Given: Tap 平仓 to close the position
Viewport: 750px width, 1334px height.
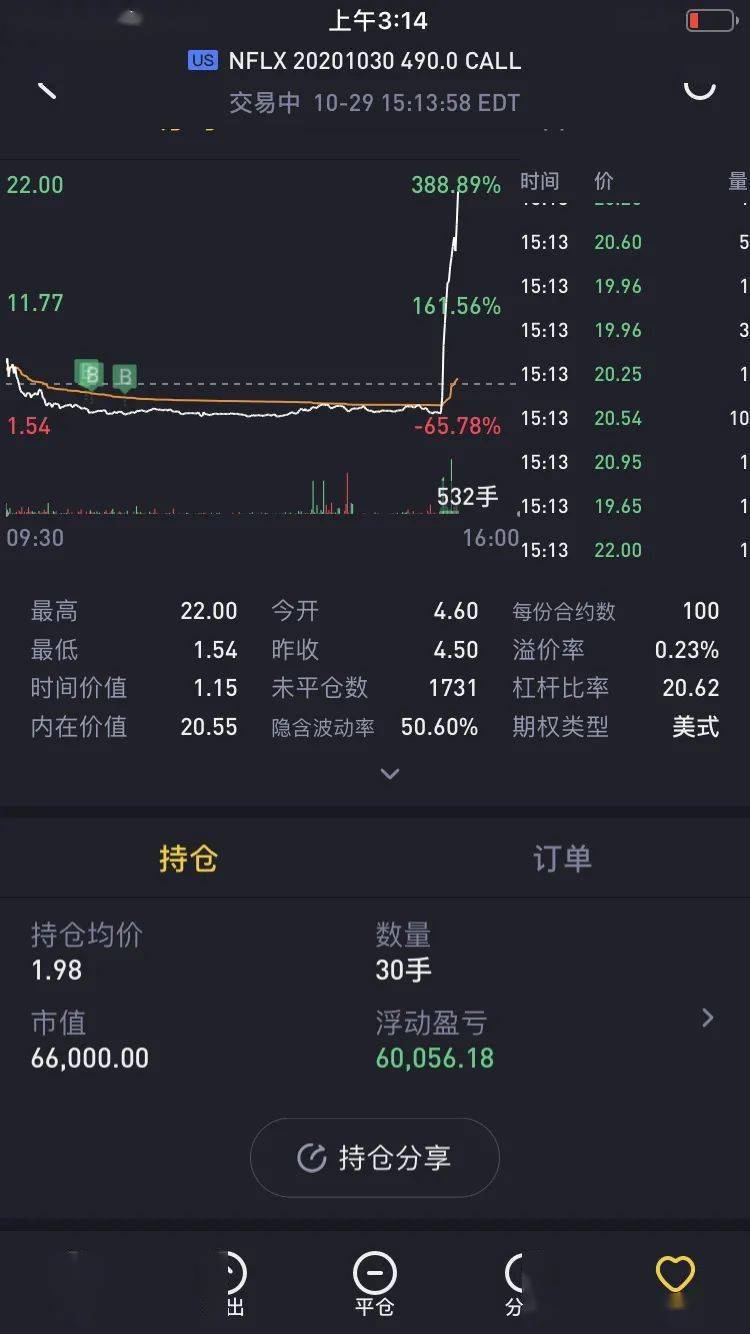Looking at the screenshot, I should coord(375,1284).
